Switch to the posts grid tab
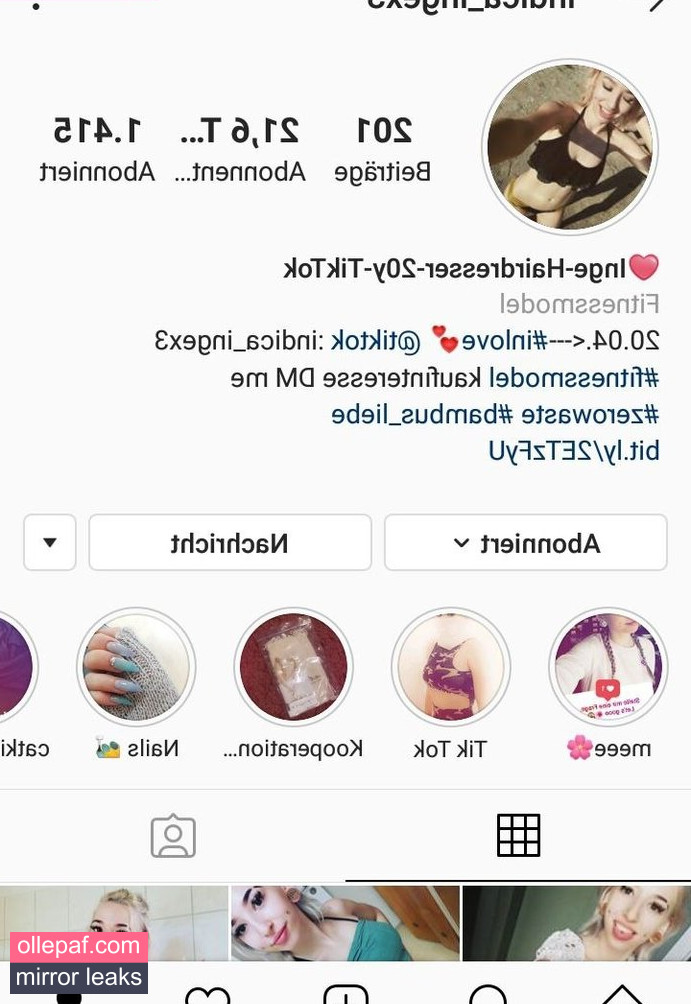Image resolution: width=691 pixels, height=1004 pixels. (518, 835)
